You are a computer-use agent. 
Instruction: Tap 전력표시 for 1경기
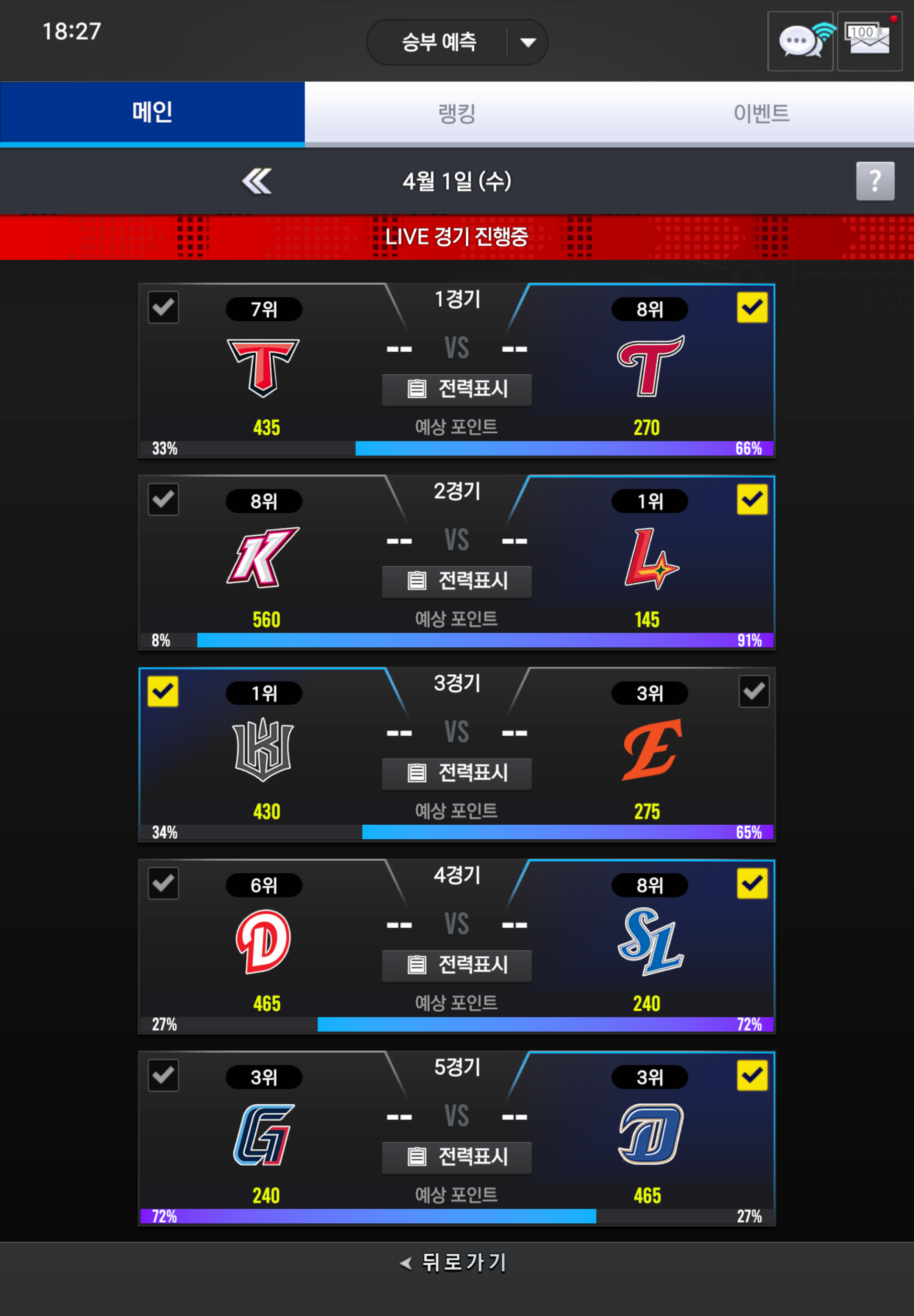[x=457, y=390]
